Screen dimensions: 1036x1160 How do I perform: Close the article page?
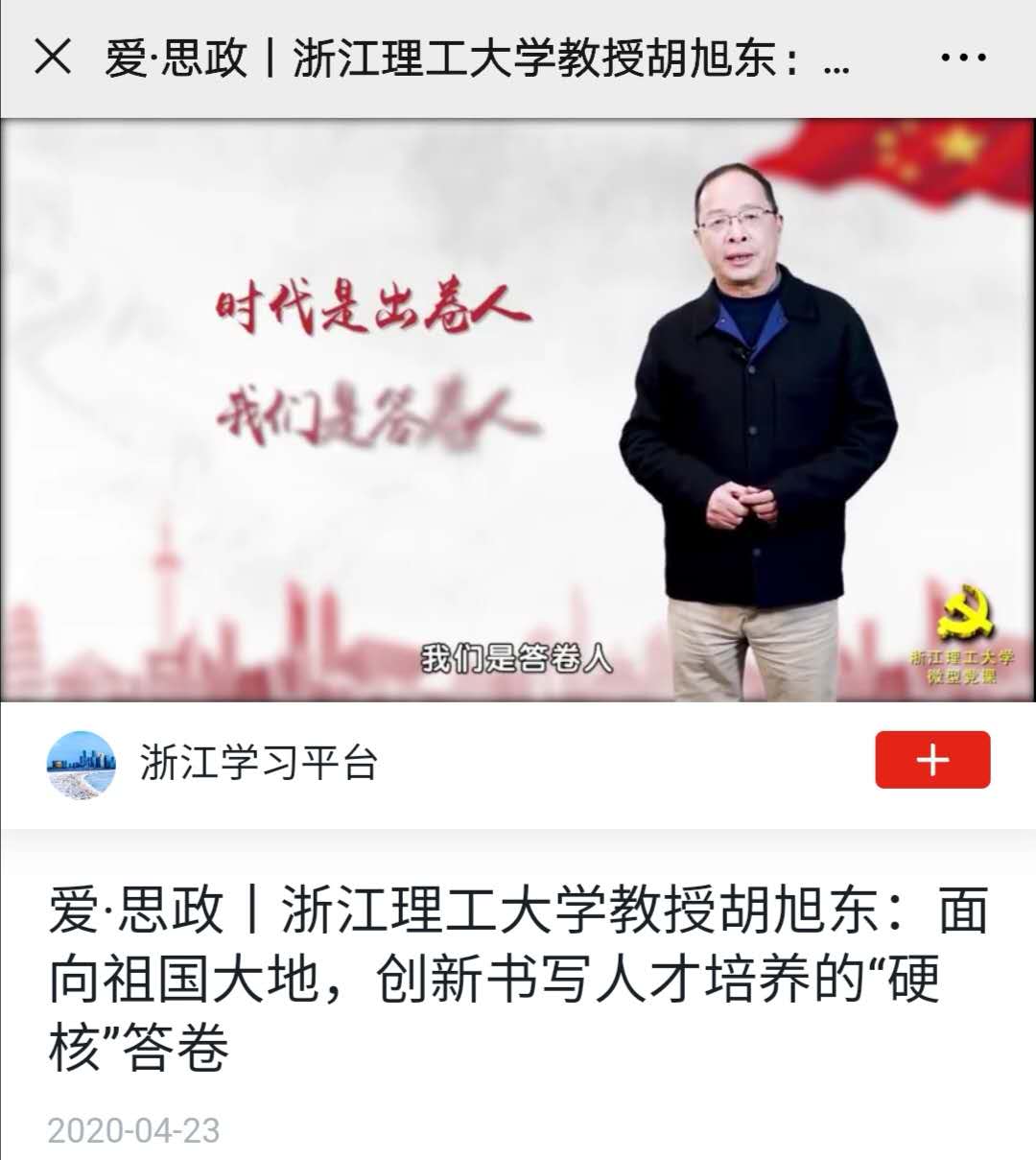click(53, 58)
